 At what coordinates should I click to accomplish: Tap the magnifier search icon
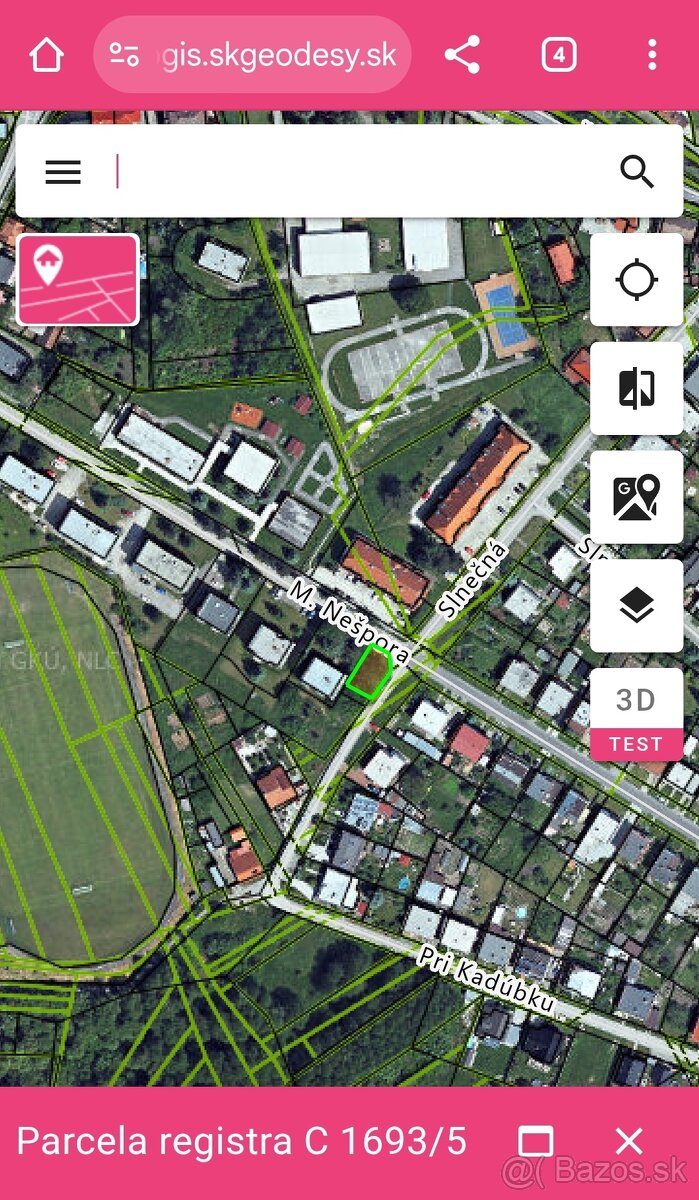coord(637,172)
